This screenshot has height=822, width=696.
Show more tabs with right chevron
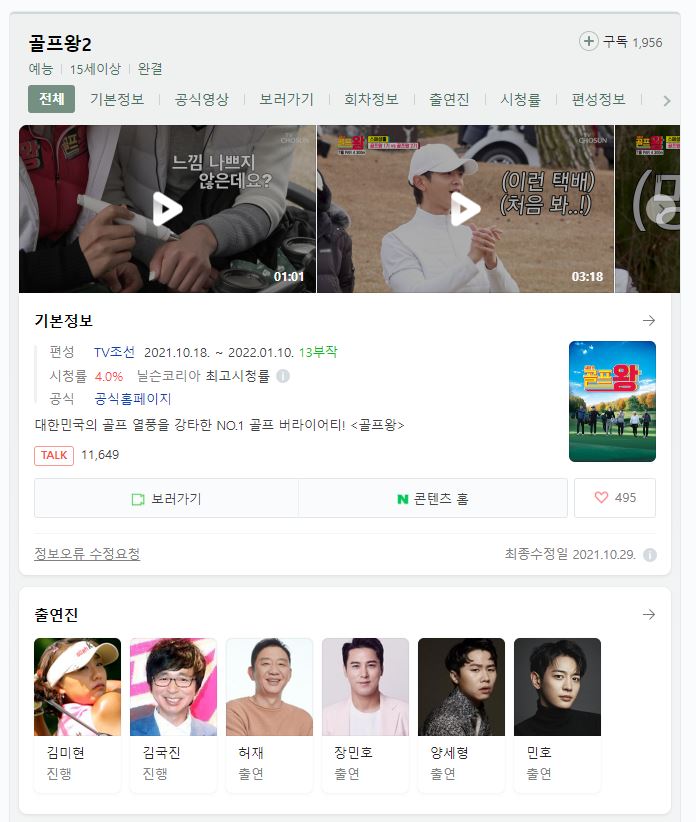coord(667,100)
